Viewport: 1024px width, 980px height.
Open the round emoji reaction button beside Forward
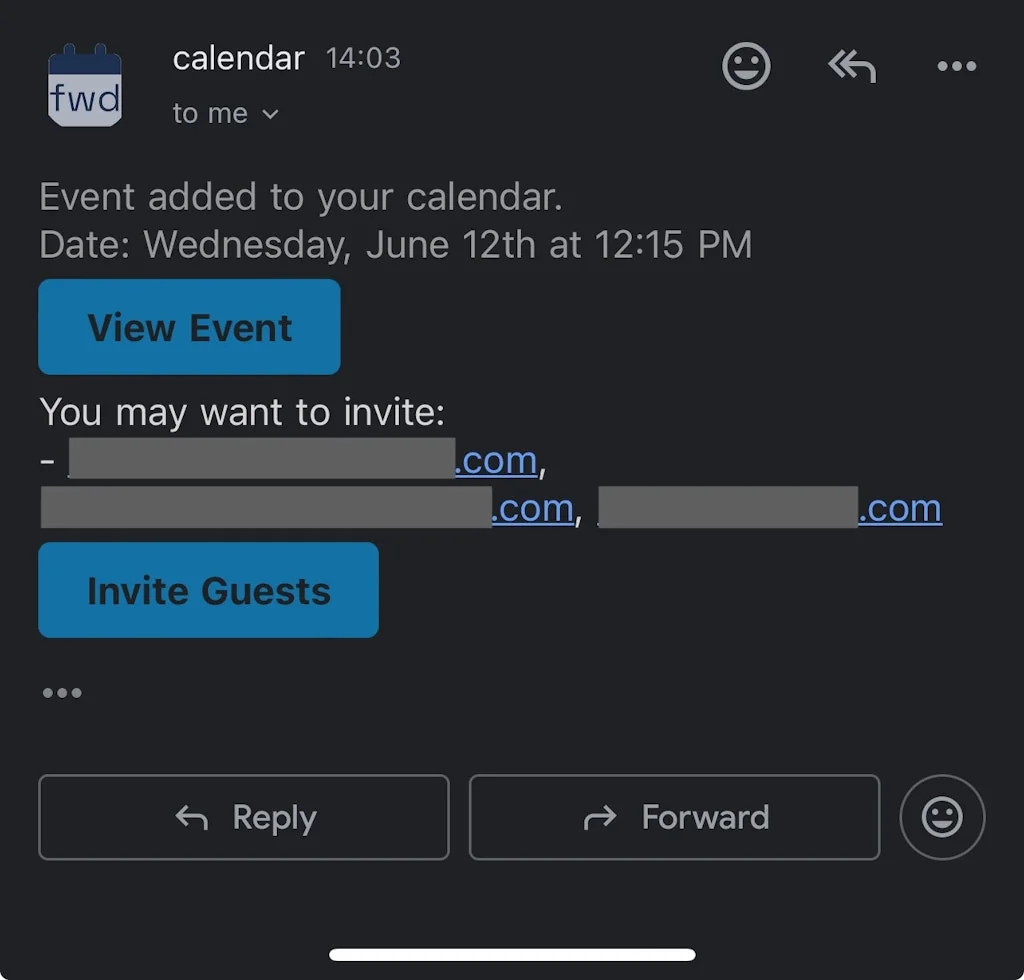pos(942,817)
